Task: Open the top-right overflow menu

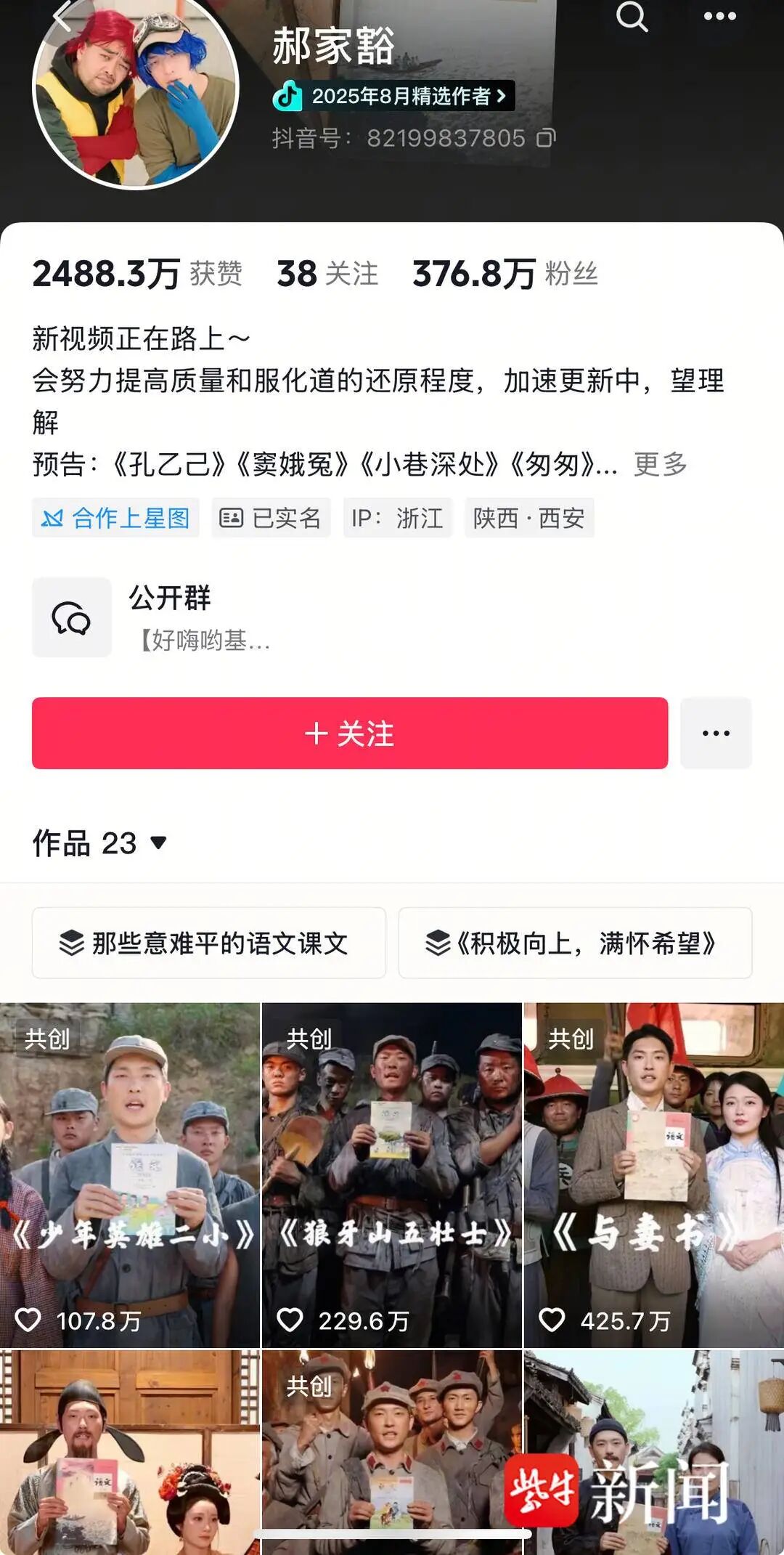Action: tap(719, 16)
